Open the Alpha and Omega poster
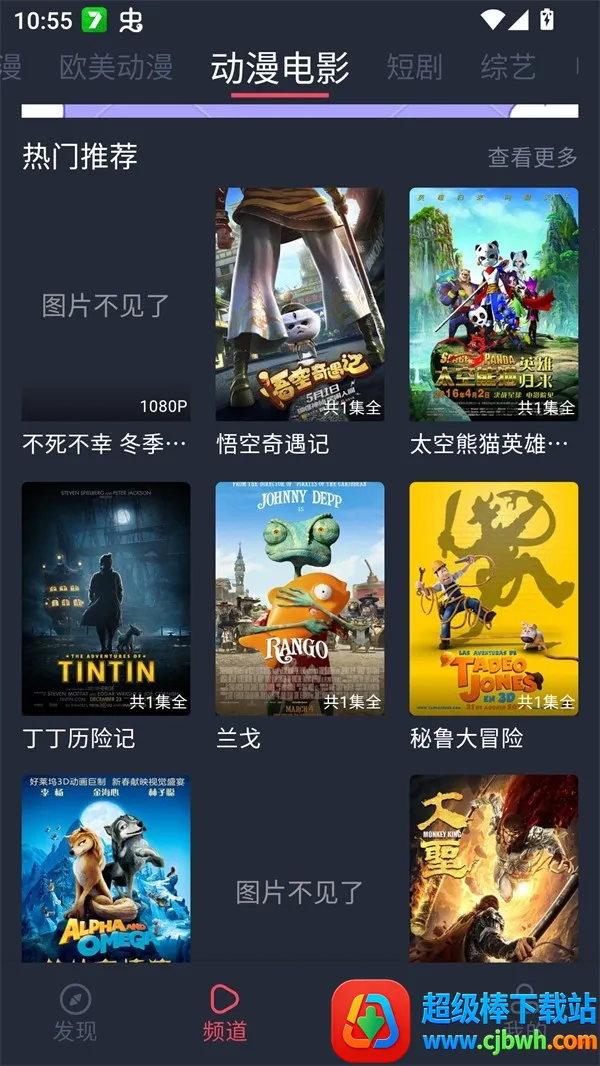The width and height of the screenshot is (600, 1066). tap(106, 868)
